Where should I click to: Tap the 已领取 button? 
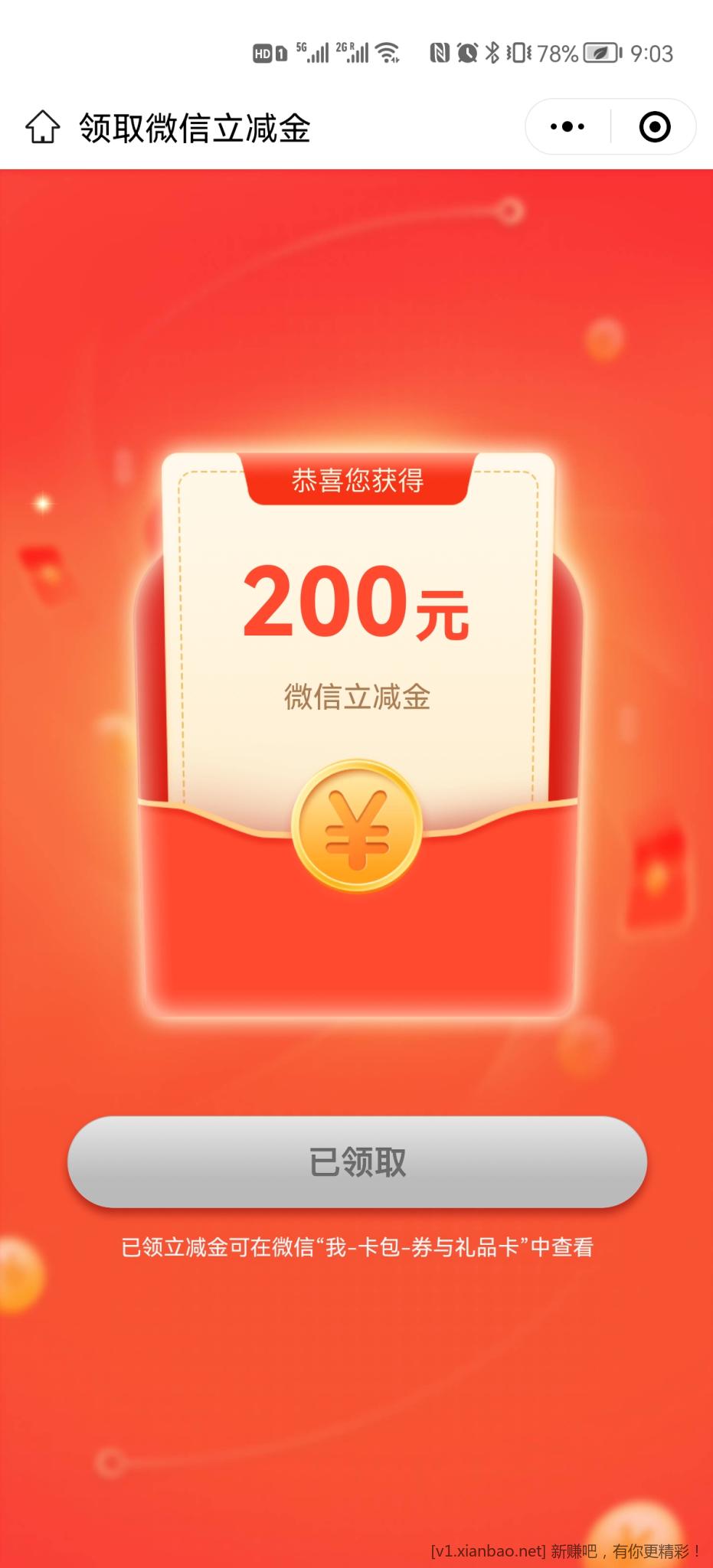pos(357,1161)
